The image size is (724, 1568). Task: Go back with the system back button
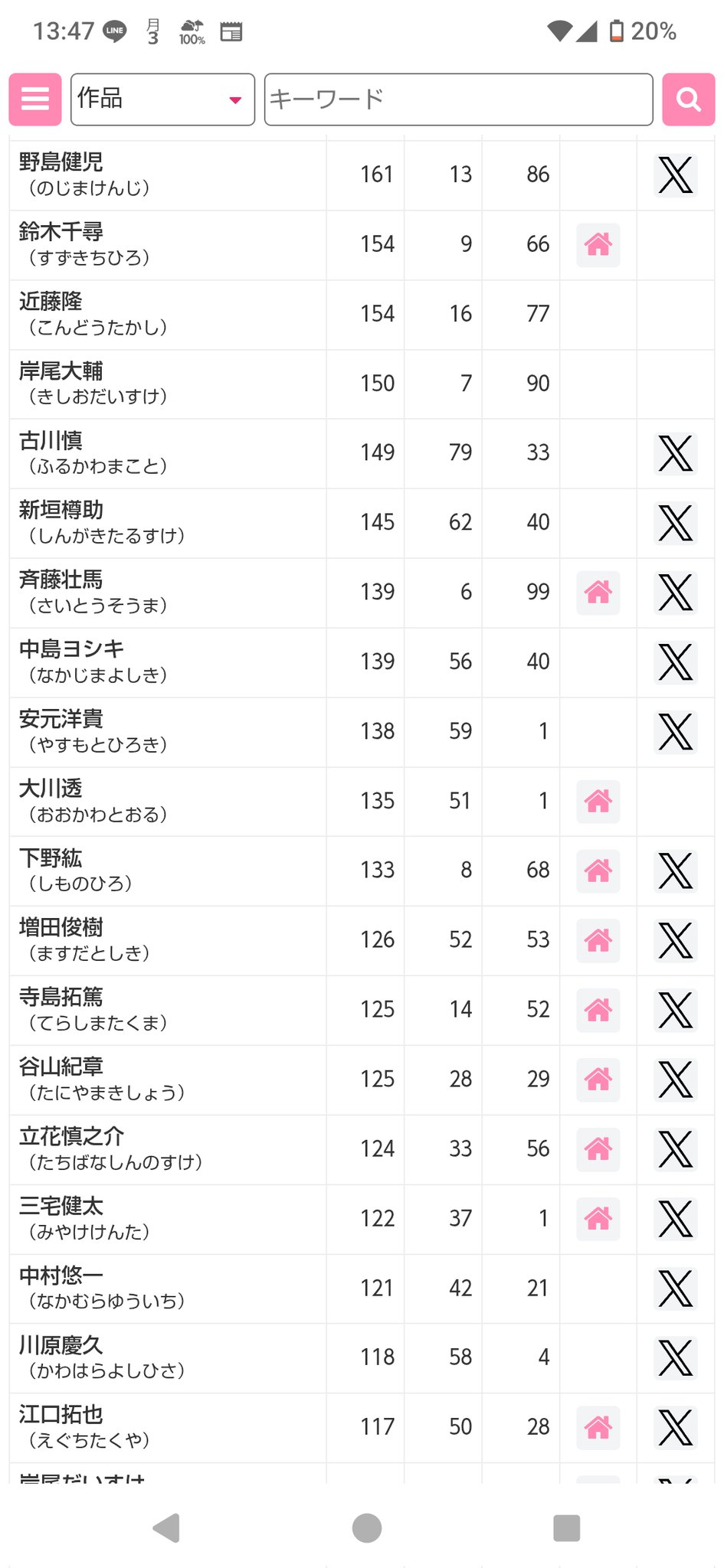(166, 1528)
